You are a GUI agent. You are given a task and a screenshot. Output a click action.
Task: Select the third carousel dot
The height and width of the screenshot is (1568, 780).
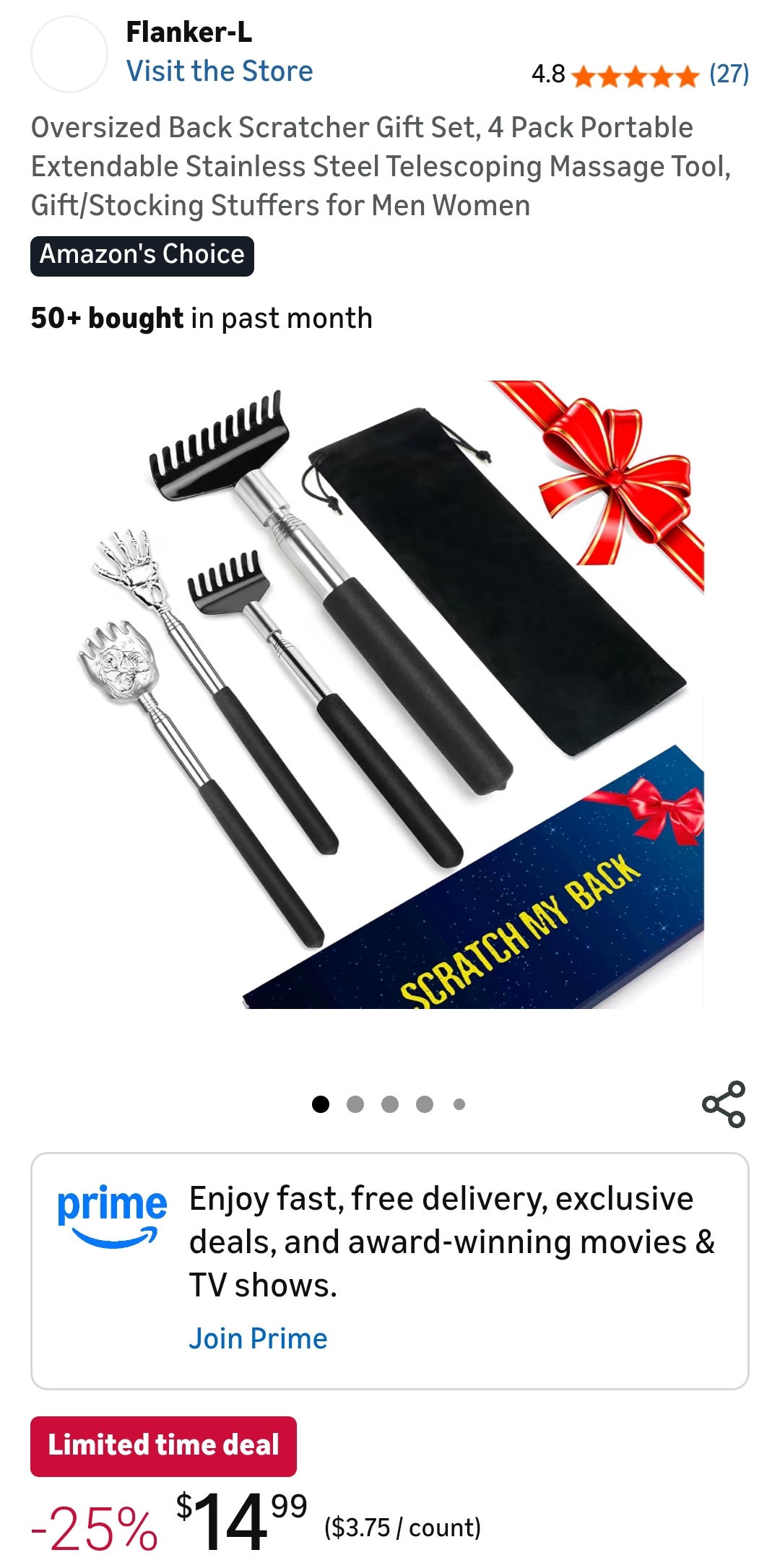pyautogui.click(x=389, y=1103)
